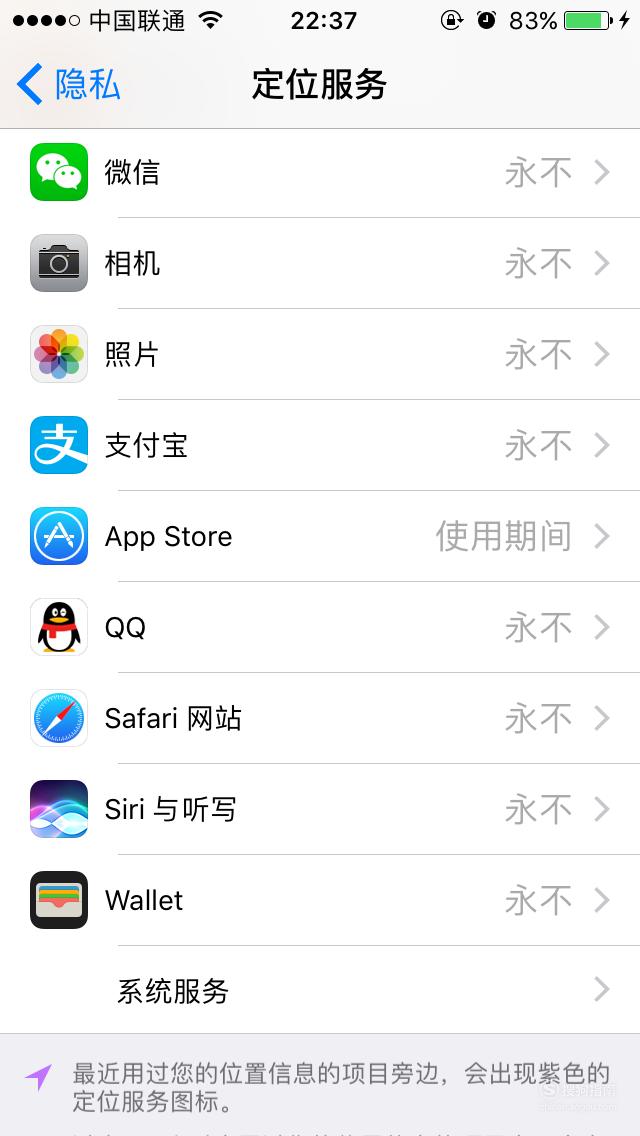This screenshot has width=640, height=1136.
Task: Go back to 隐私 settings
Action: click(x=68, y=84)
